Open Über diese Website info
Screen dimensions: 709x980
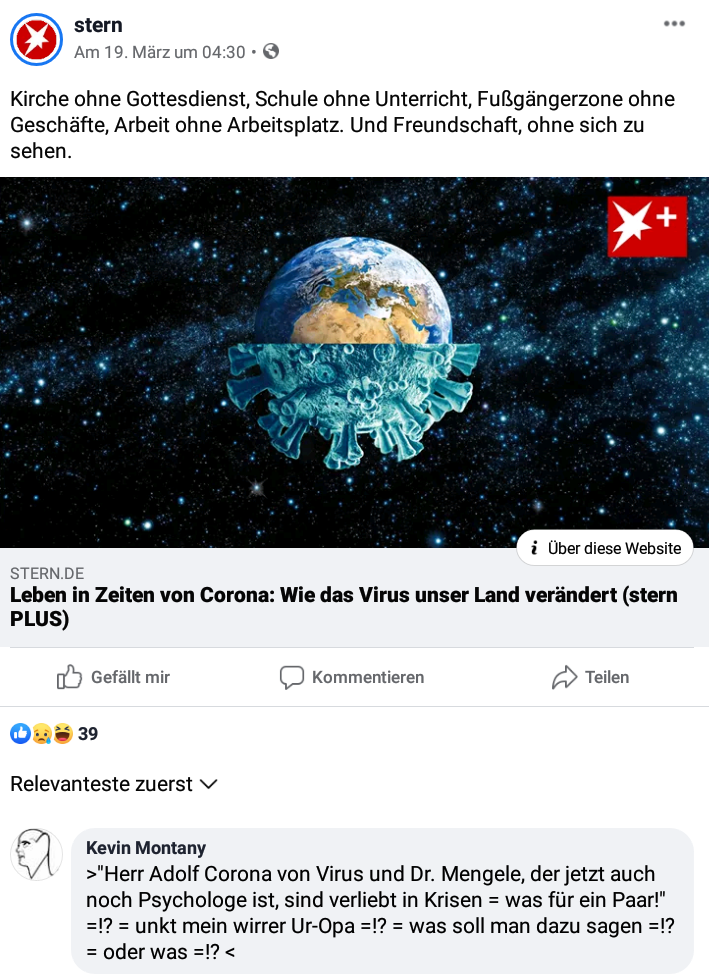(x=605, y=548)
